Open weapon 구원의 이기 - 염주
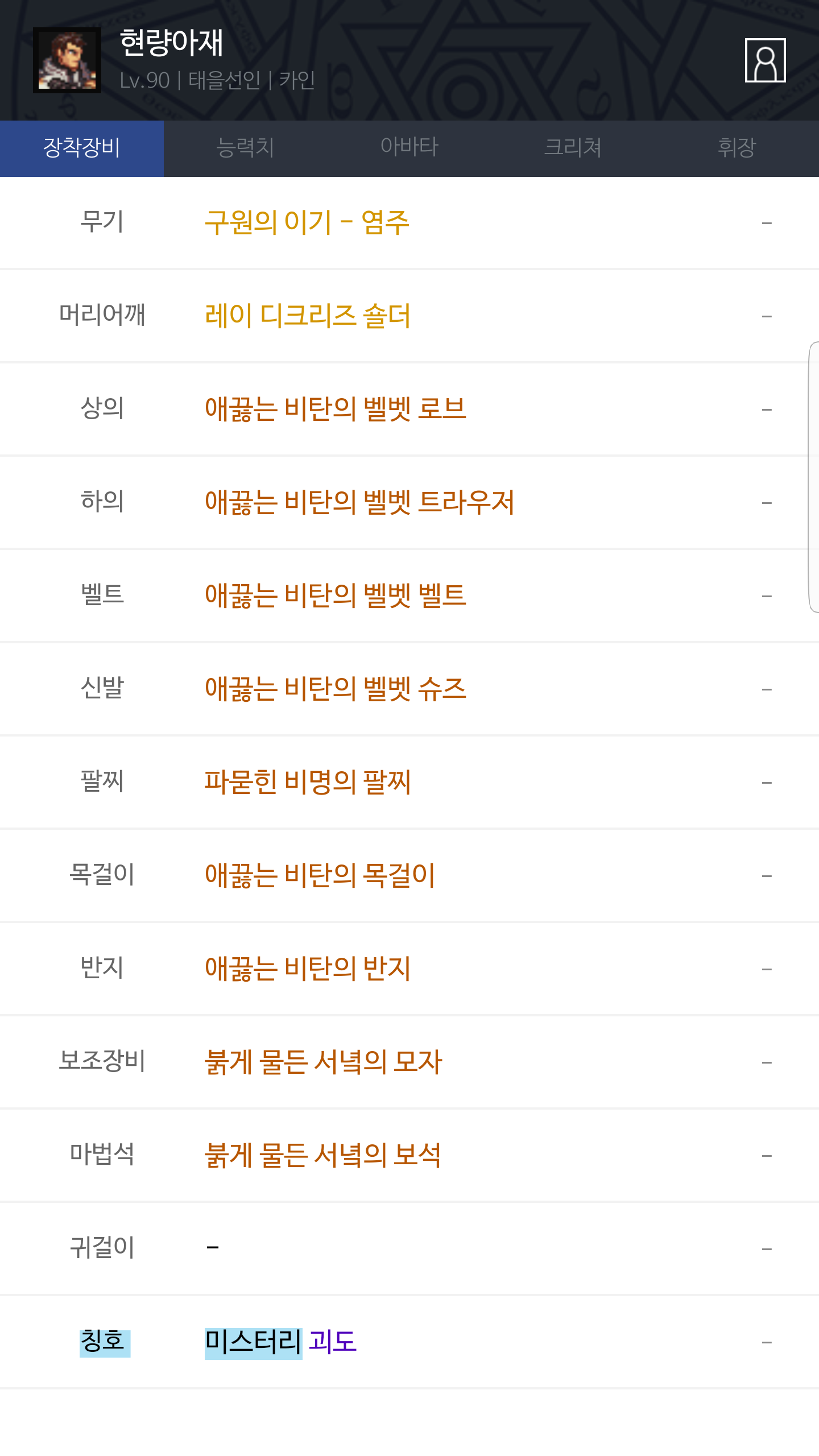The width and height of the screenshot is (819, 1456). 307,222
